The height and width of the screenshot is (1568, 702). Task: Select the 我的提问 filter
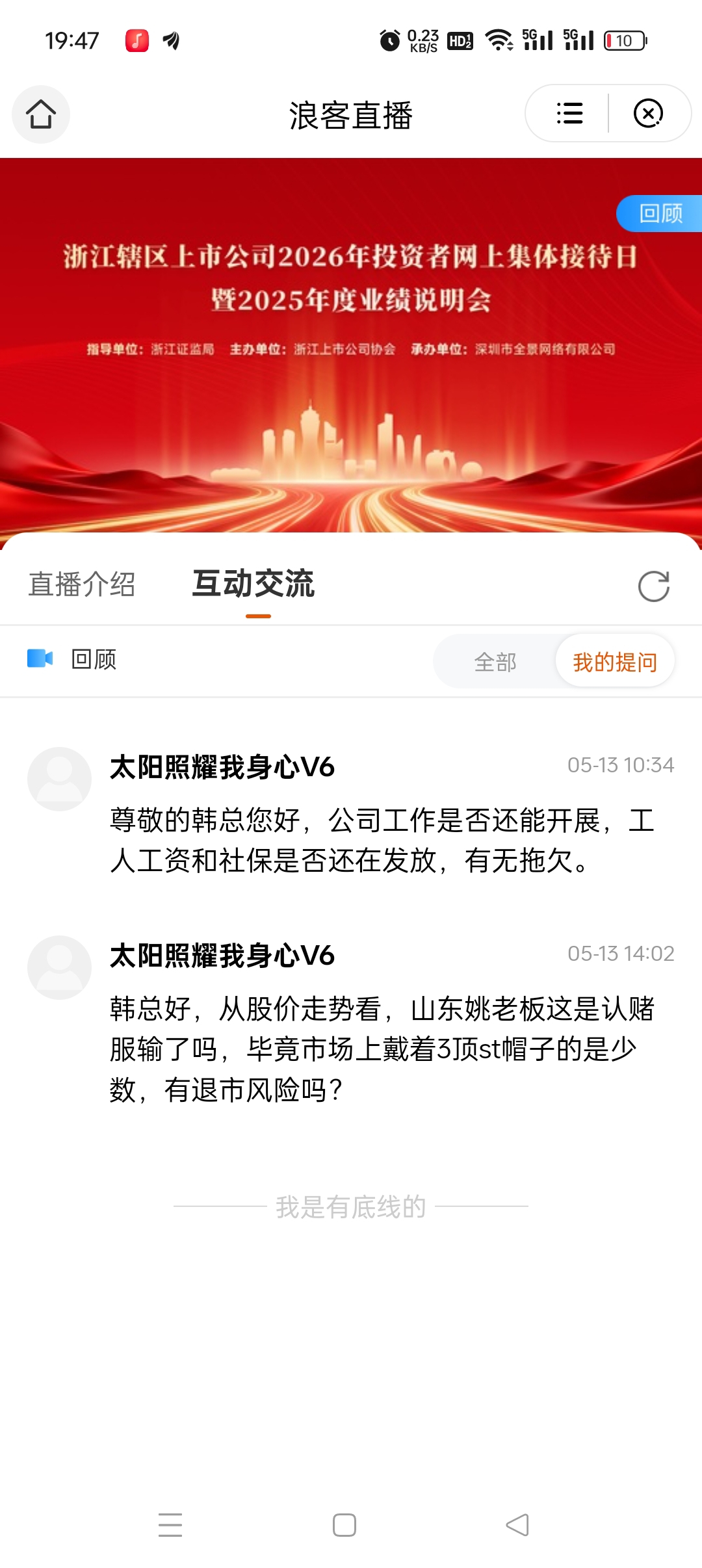[615, 662]
